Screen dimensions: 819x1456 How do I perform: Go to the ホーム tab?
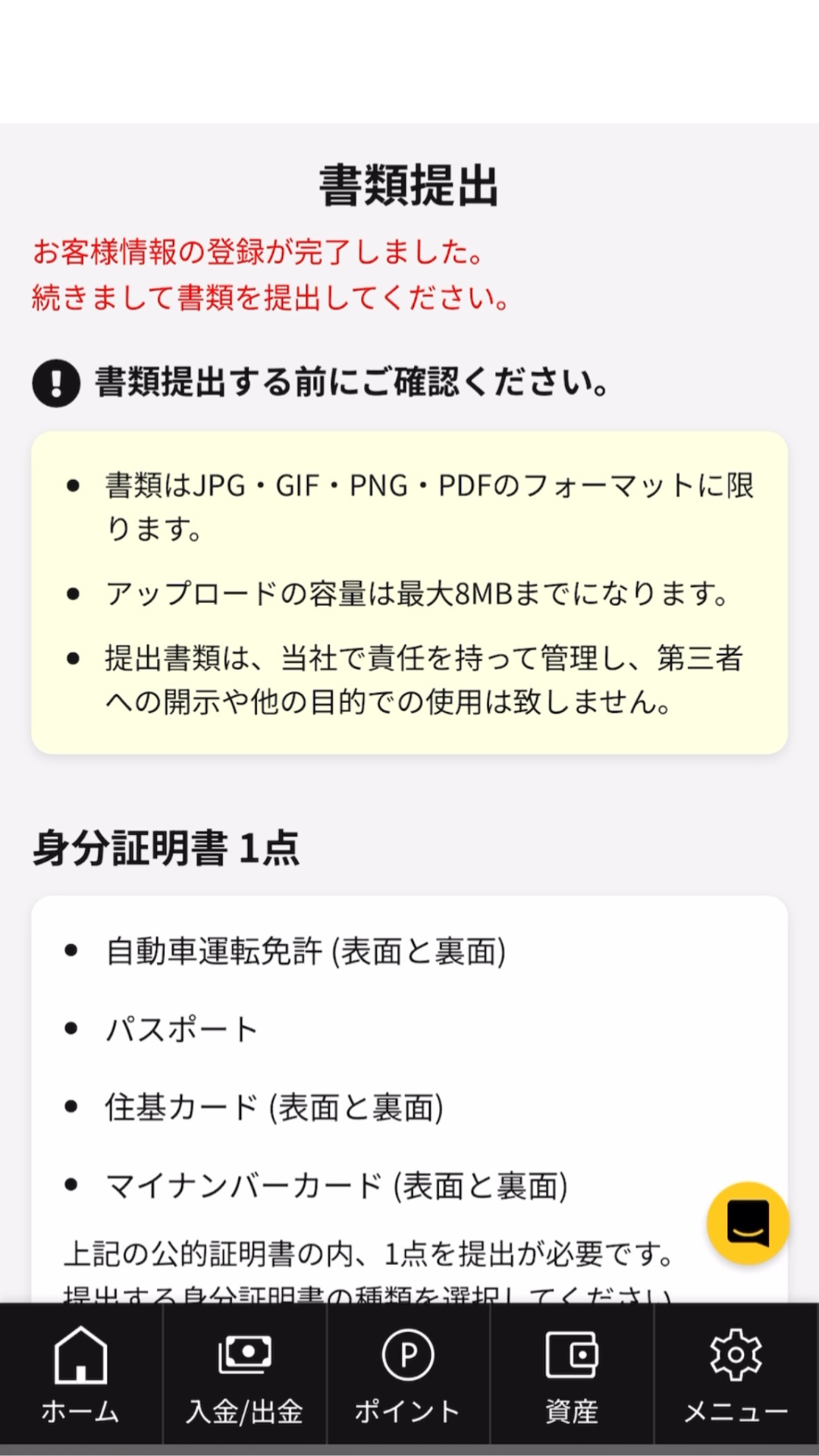[81, 1373]
